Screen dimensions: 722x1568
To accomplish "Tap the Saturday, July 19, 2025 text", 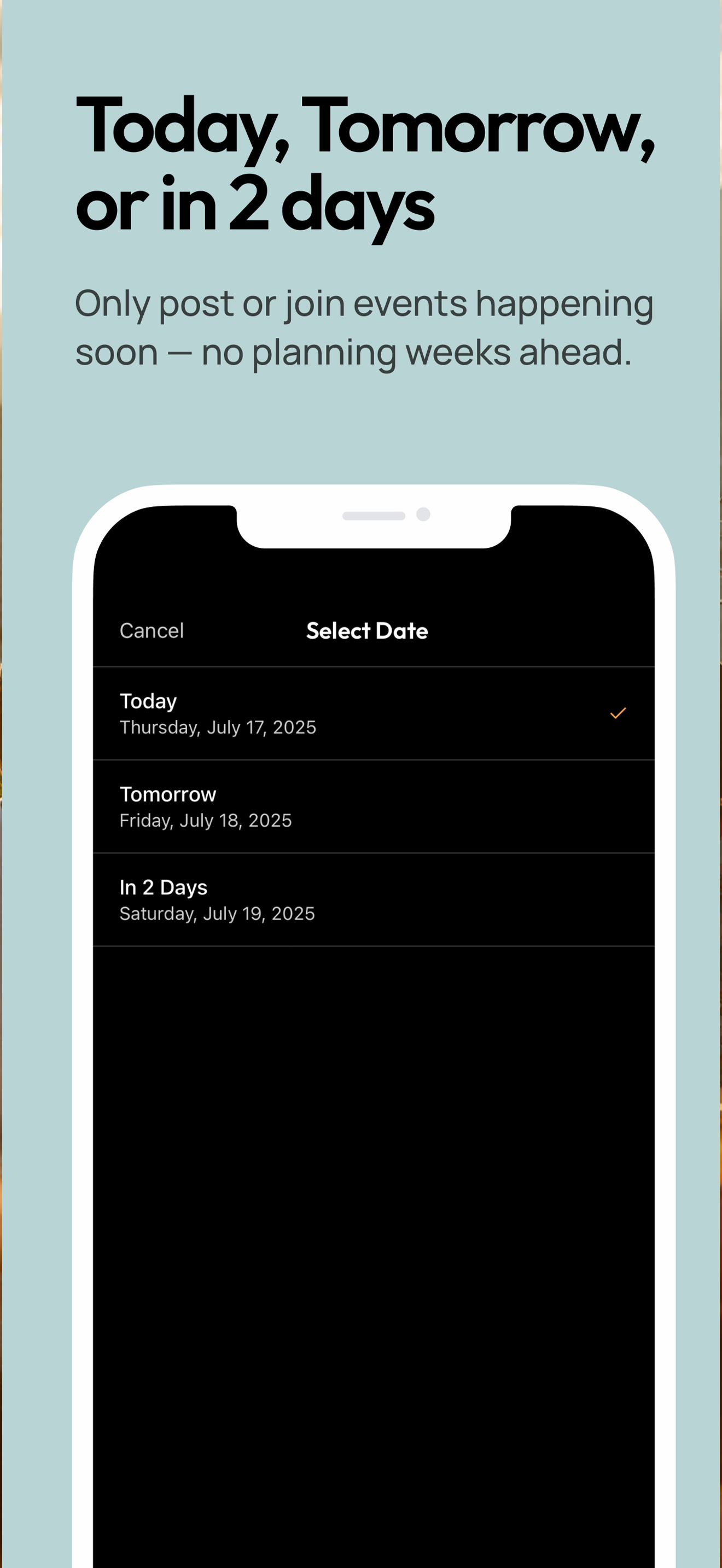I will 216,913.
